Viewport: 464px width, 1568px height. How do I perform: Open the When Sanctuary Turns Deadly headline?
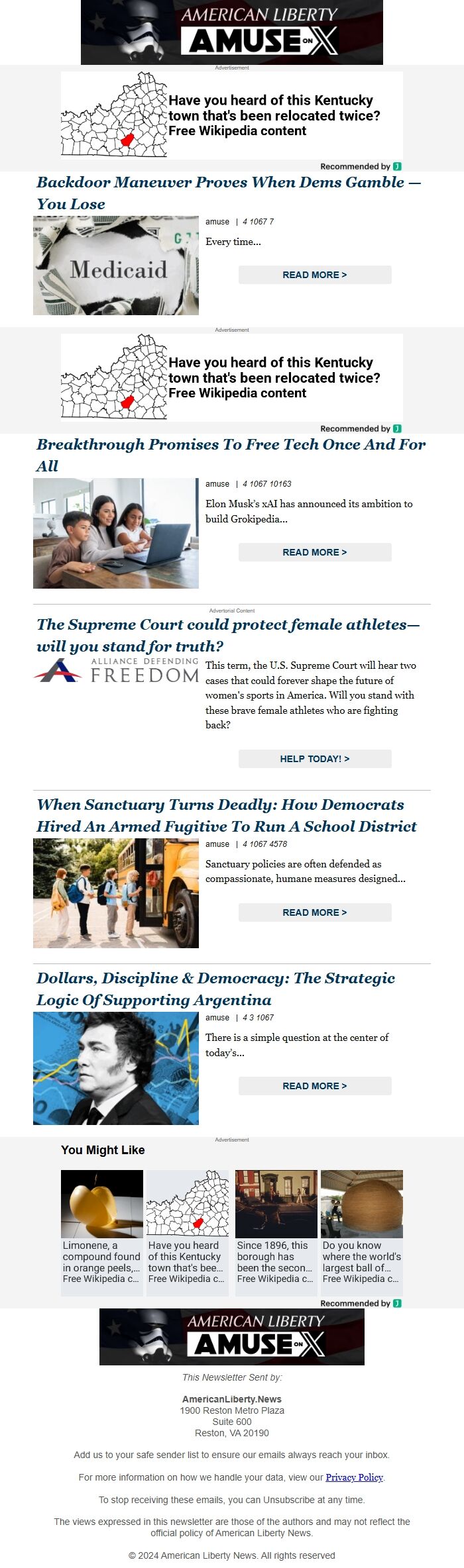[227, 815]
